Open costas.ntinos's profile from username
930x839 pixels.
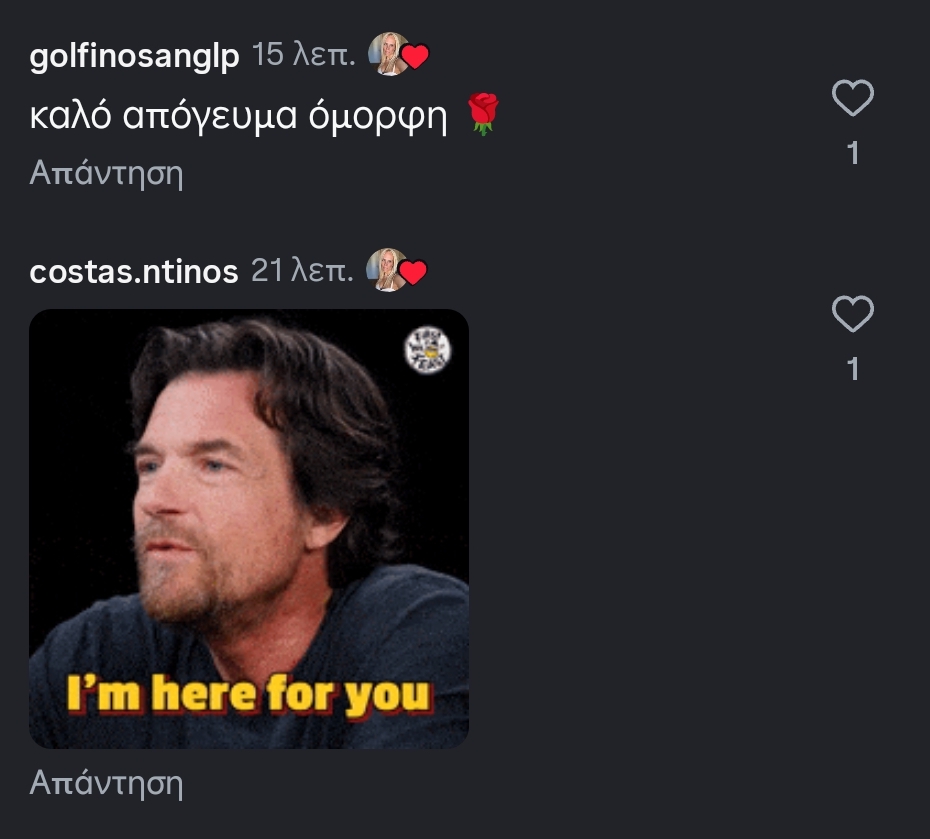click(x=134, y=271)
